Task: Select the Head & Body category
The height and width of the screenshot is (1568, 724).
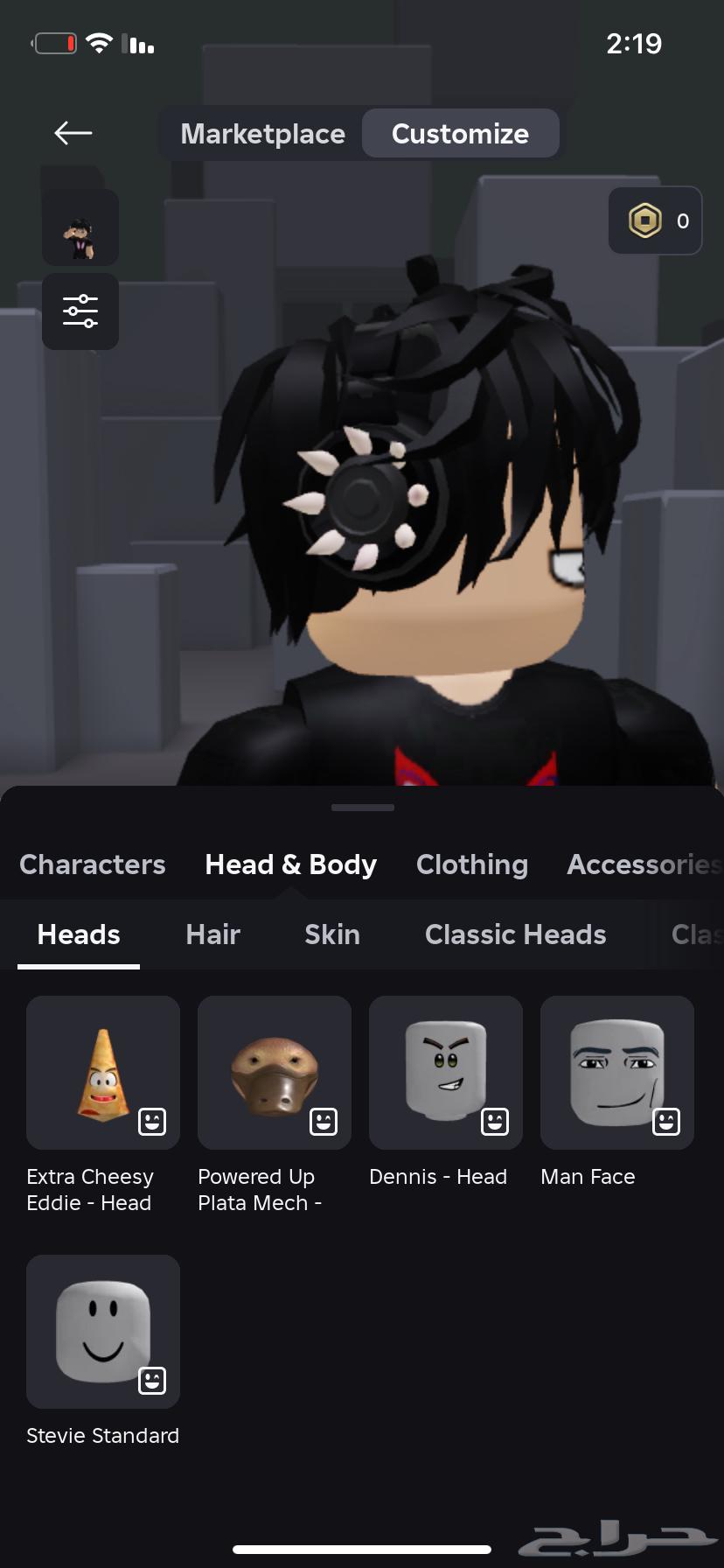Action: click(290, 864)
